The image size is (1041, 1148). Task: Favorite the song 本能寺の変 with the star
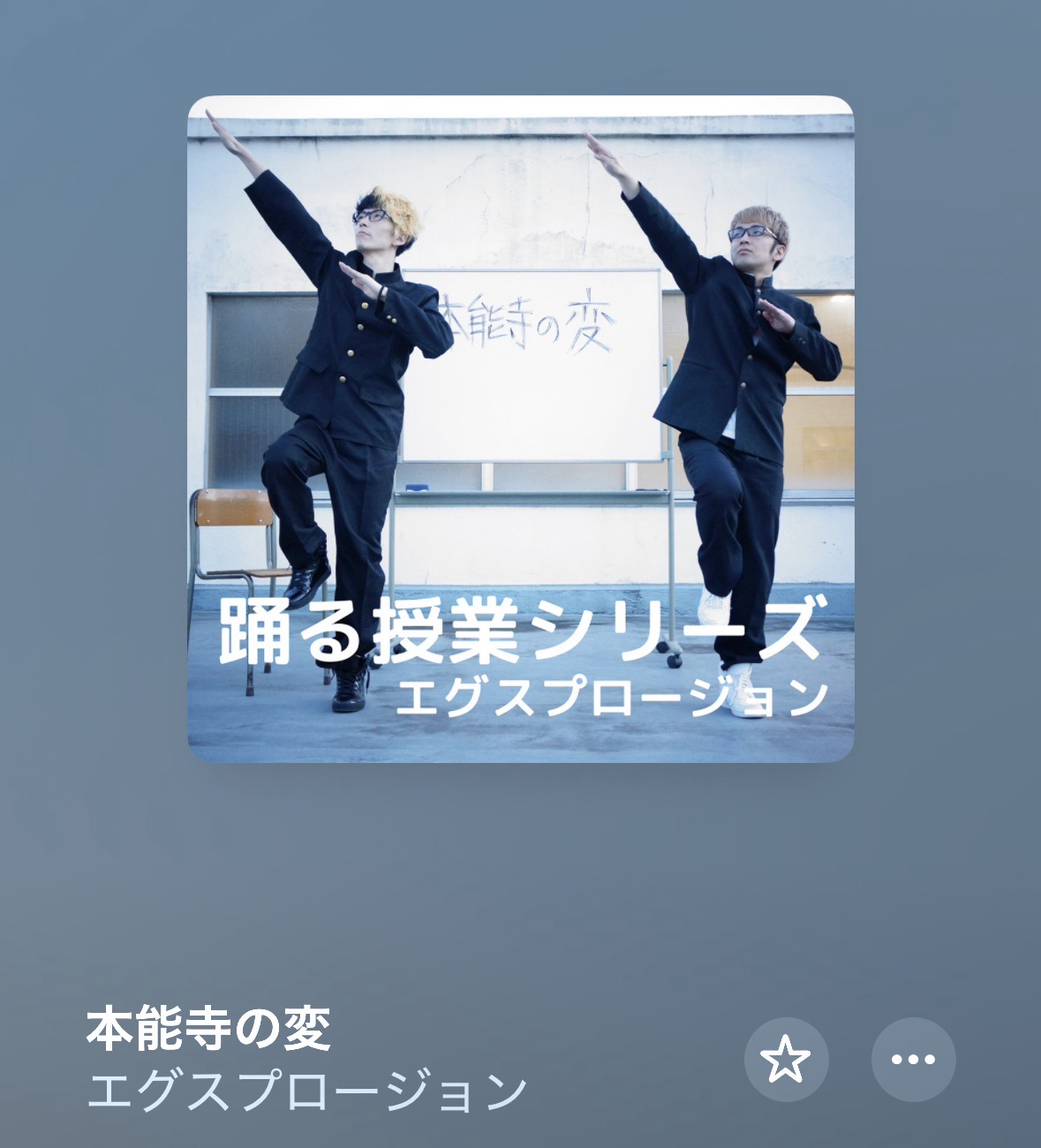786,1060
